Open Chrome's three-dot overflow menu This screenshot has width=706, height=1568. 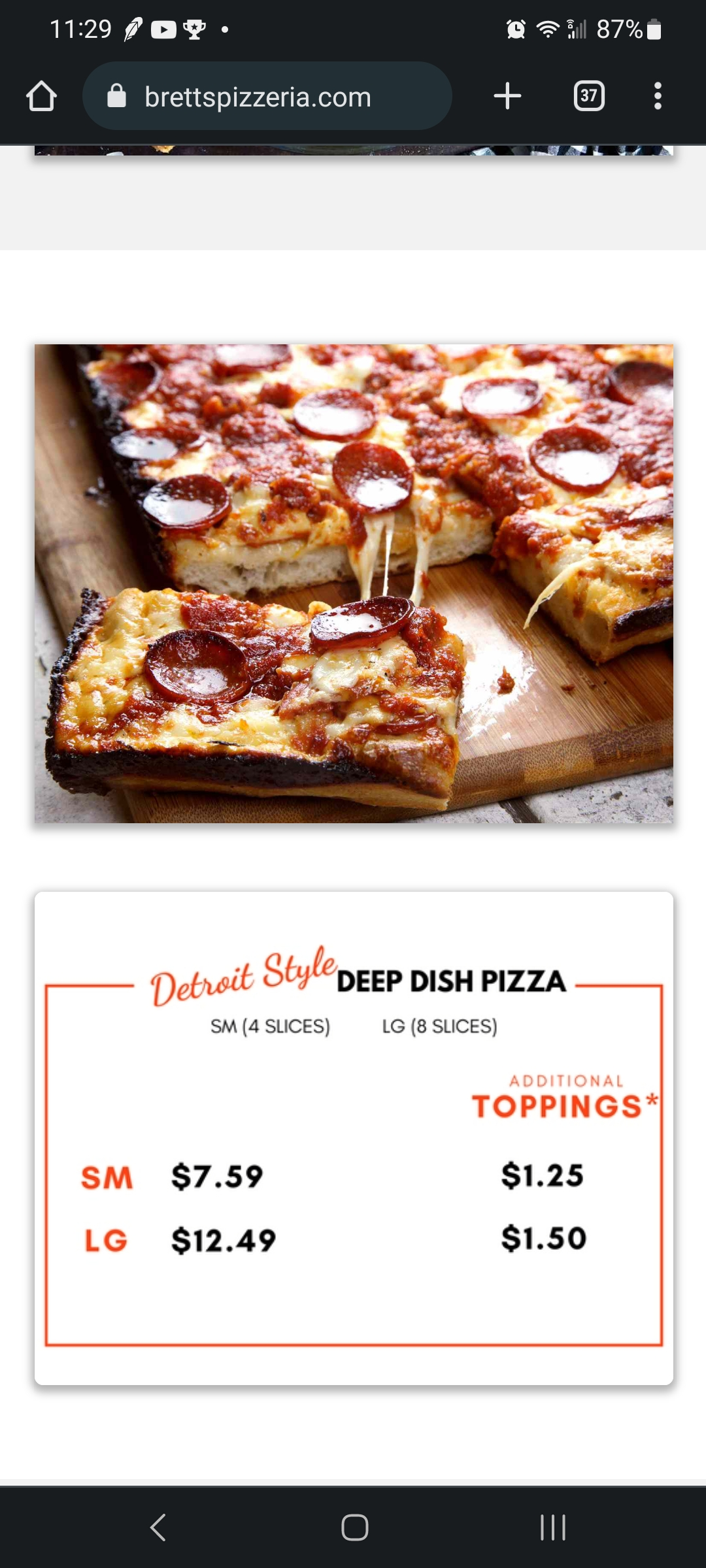click(x=658, y=95)
